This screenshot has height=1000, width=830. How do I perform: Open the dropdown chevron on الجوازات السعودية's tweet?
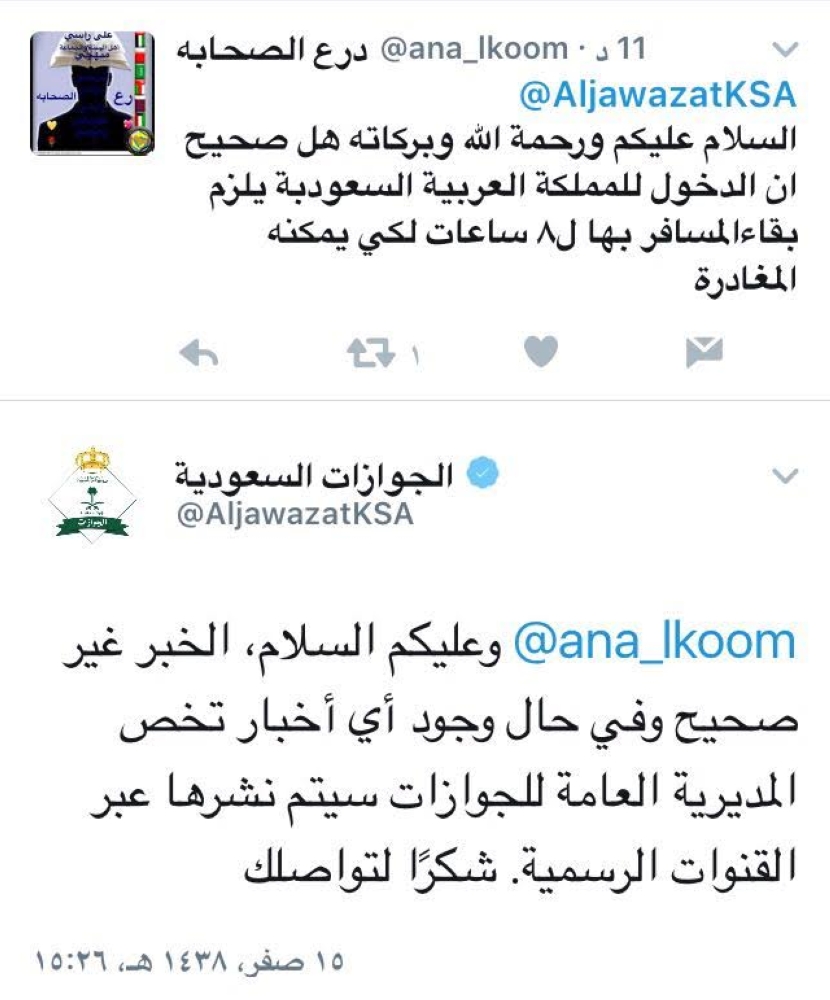787,473
